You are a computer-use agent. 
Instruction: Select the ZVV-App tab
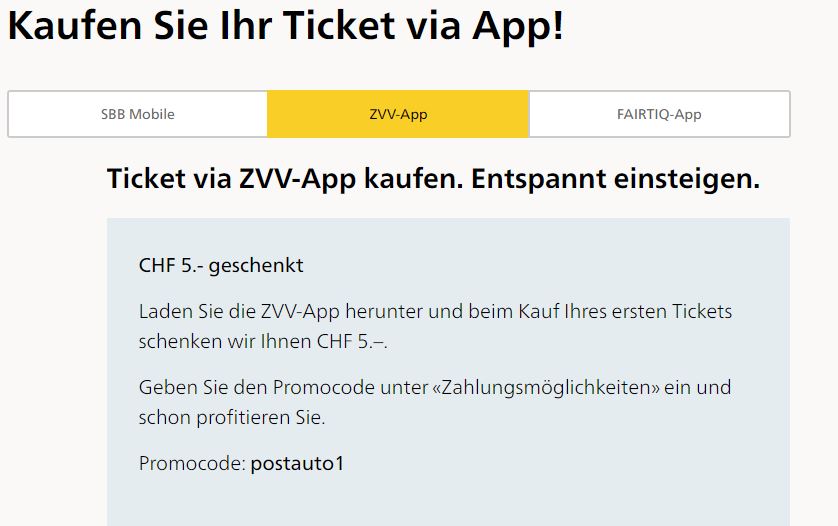pos(398,114)
